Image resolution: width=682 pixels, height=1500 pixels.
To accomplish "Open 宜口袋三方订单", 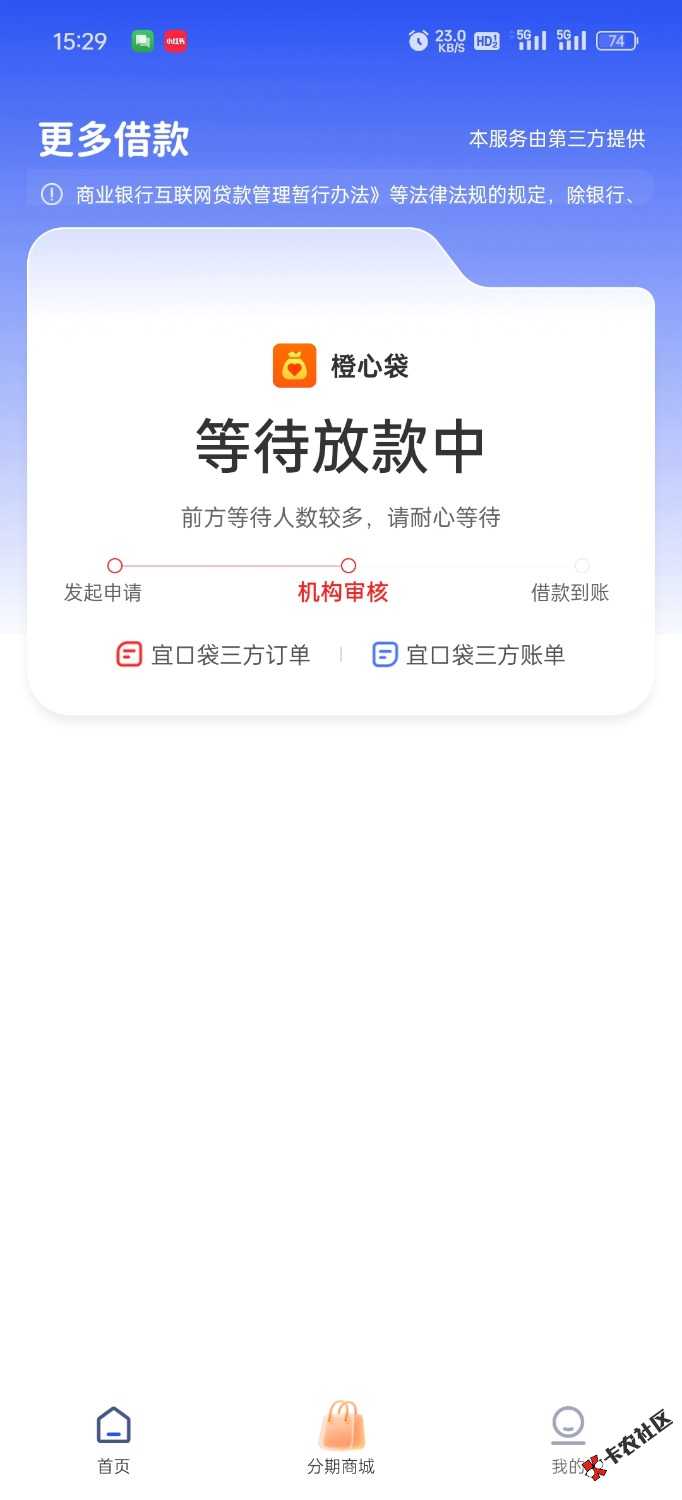I will [x=213, y=655].
